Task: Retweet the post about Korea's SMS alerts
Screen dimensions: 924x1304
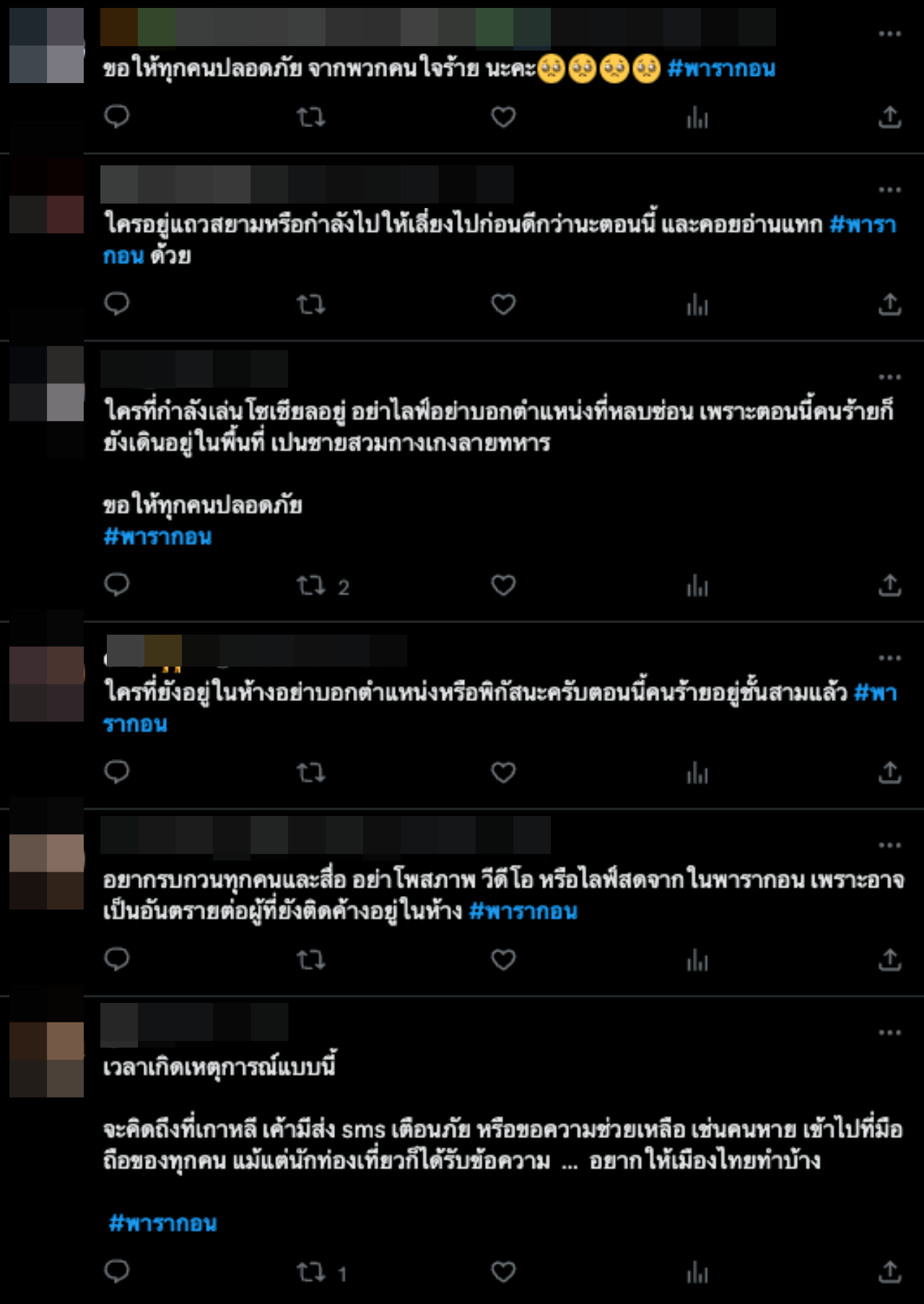Action: [x=311, y=1272]
